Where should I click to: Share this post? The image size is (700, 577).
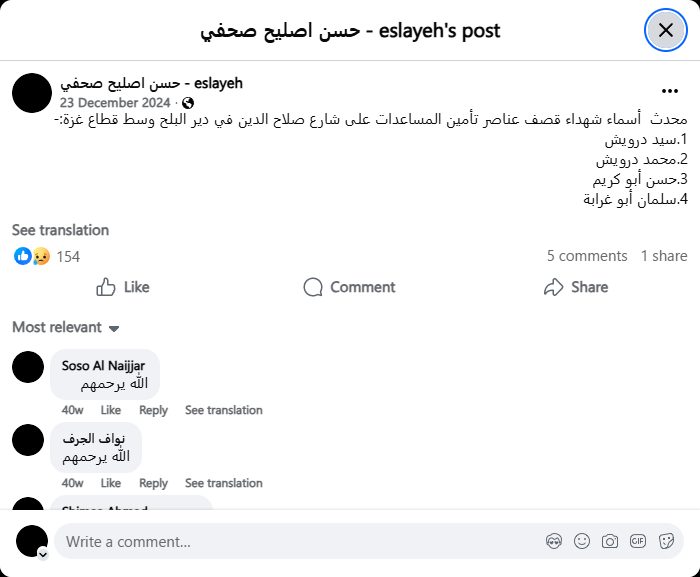tap(576, 287)
